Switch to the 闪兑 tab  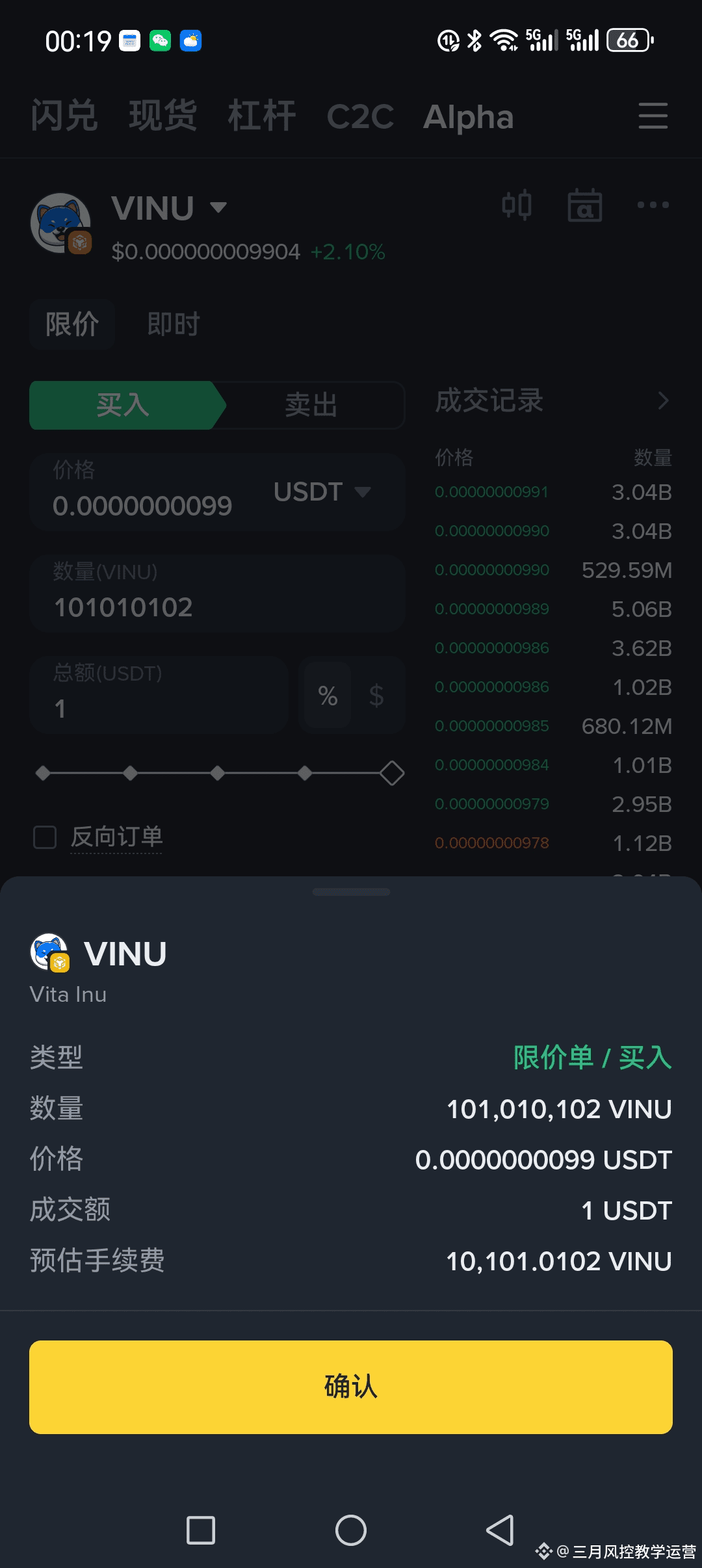click(64, 117)
